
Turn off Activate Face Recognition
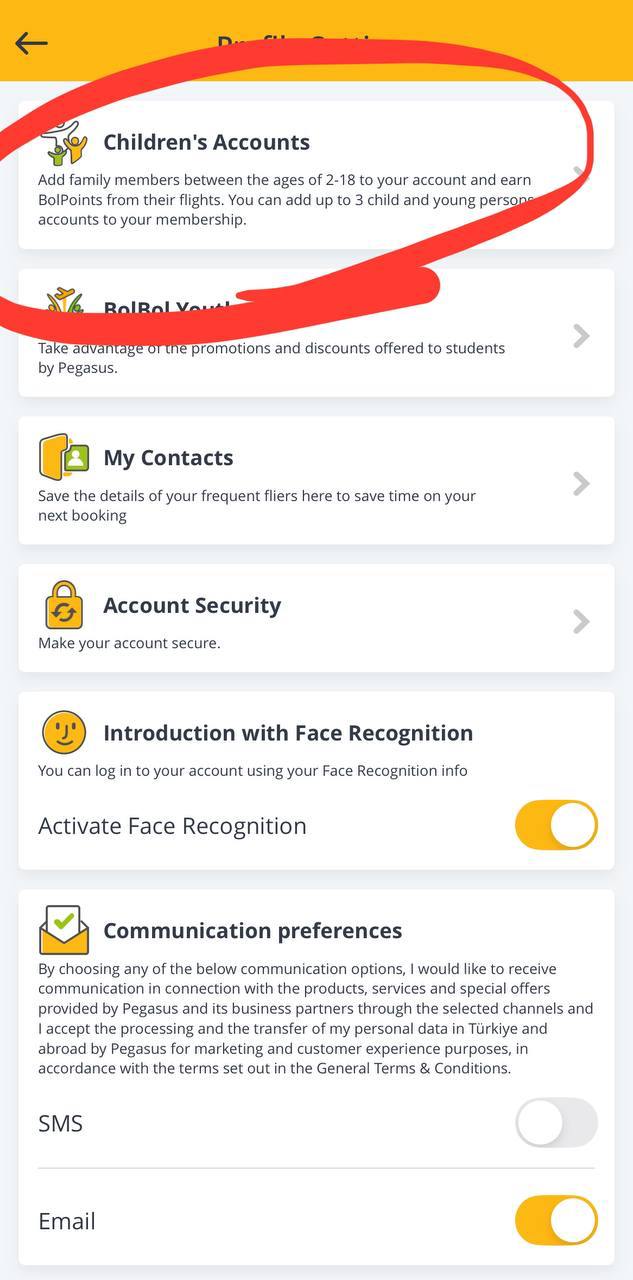click(556, 826)
